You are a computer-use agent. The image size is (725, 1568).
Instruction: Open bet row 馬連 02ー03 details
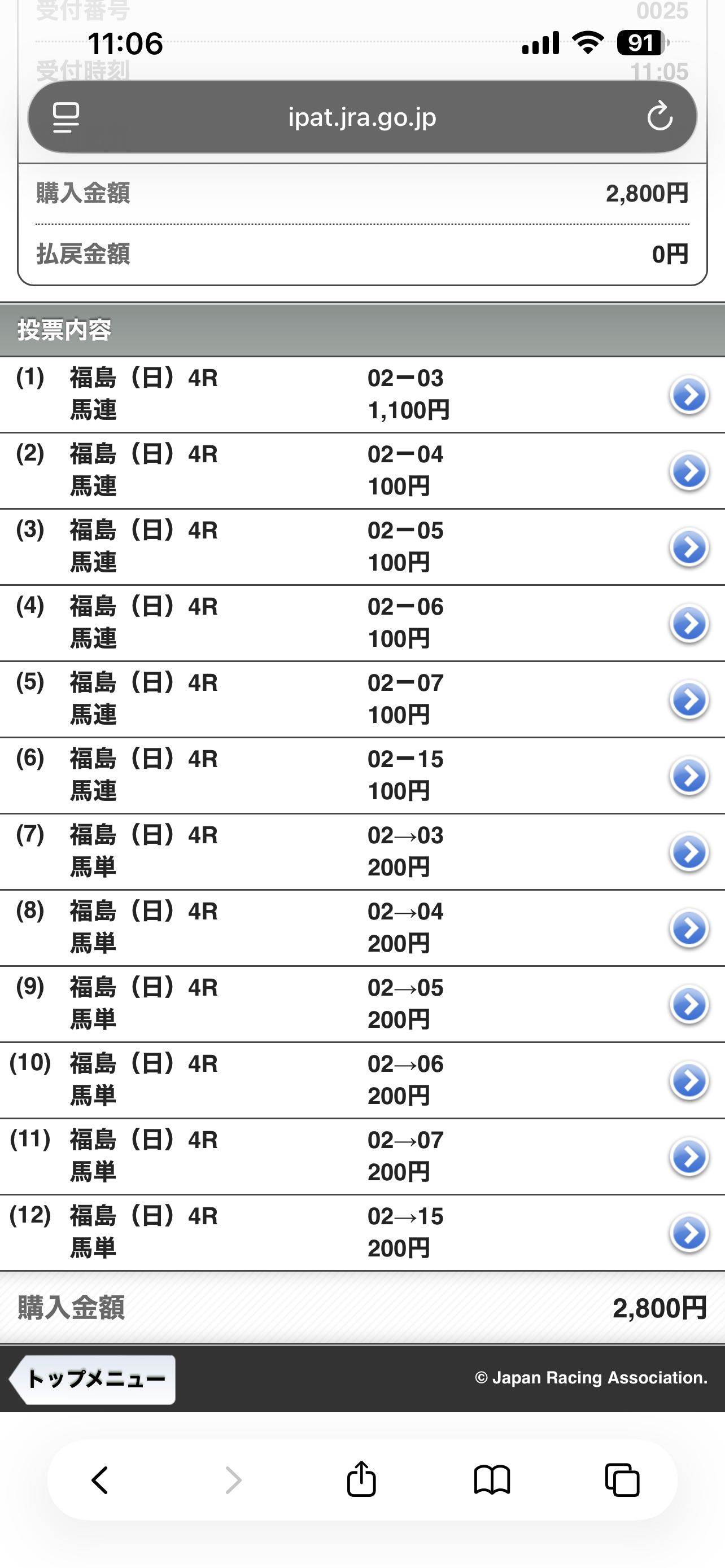click(688, 395)
